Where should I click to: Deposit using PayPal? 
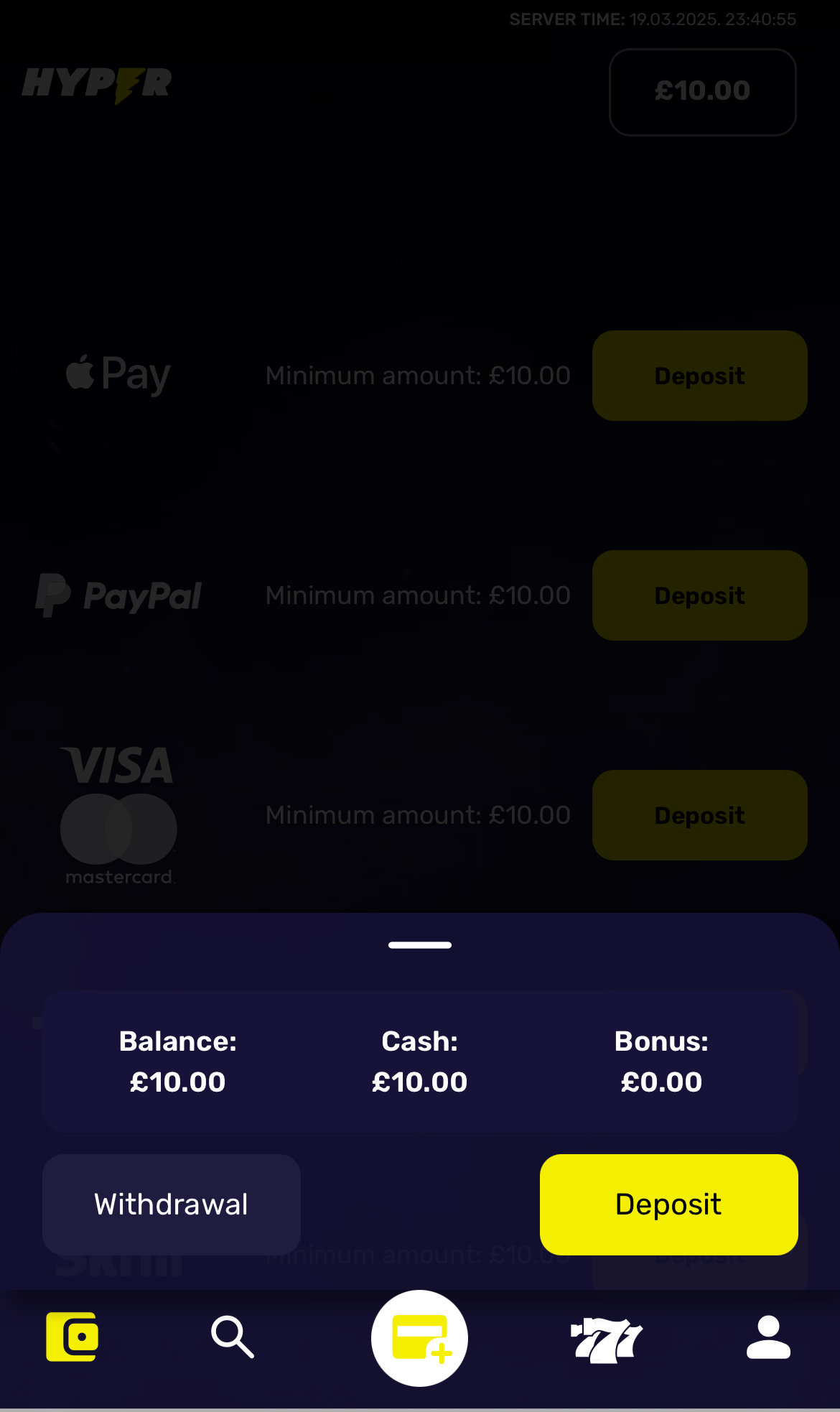tap(699, 595)
